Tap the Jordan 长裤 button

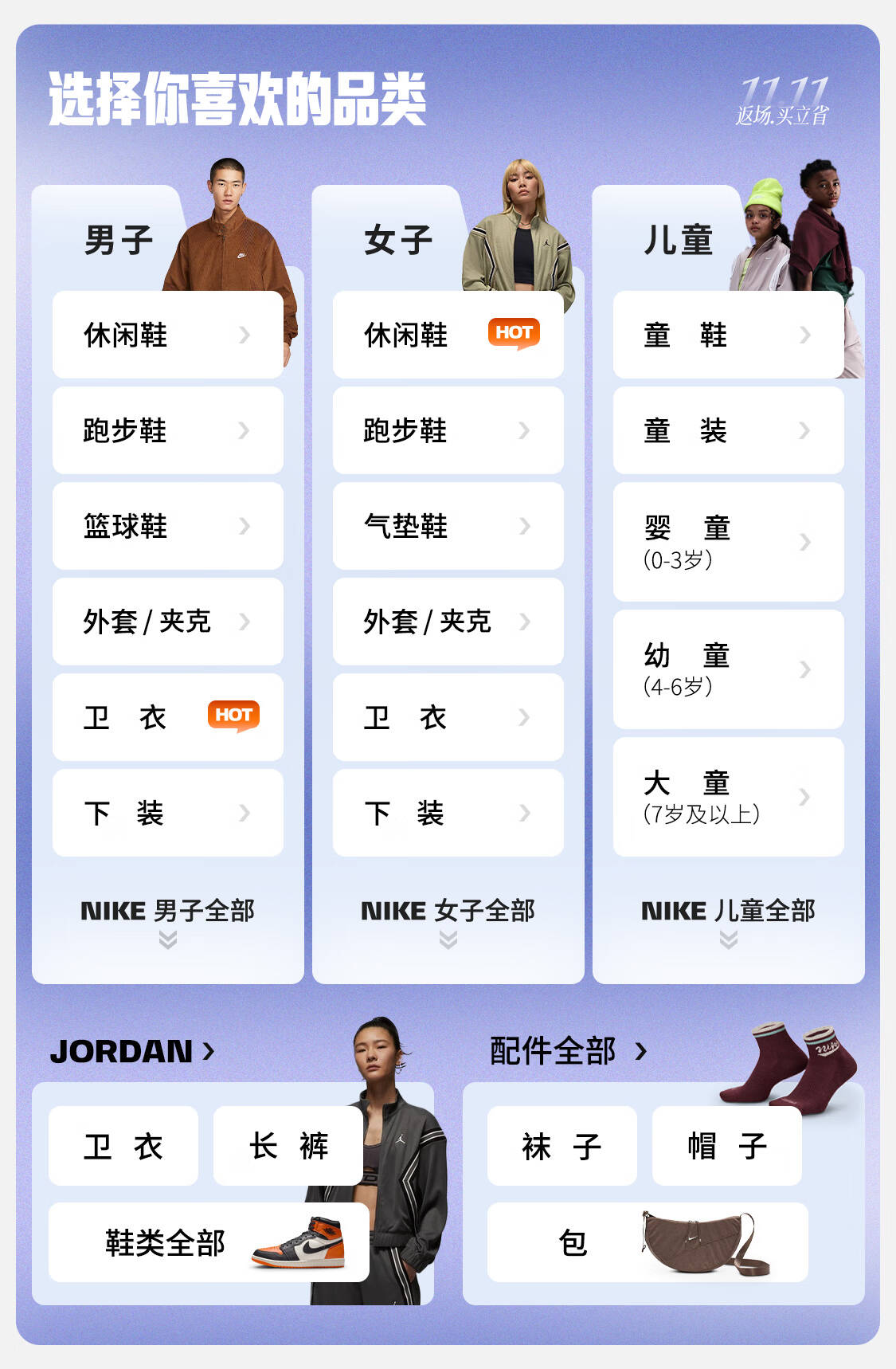(x=288, y=1146)
